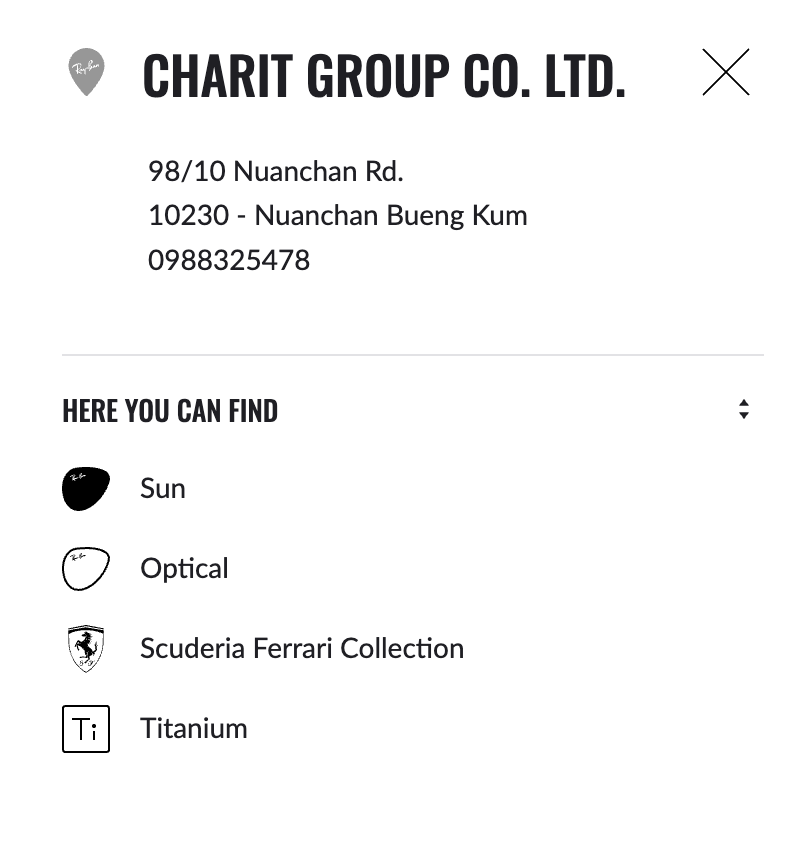Image resolution: width=800 pixels, height=848 pixels.
Task: Collapse the Here You Can Find section
Action: tap(743, 410)
